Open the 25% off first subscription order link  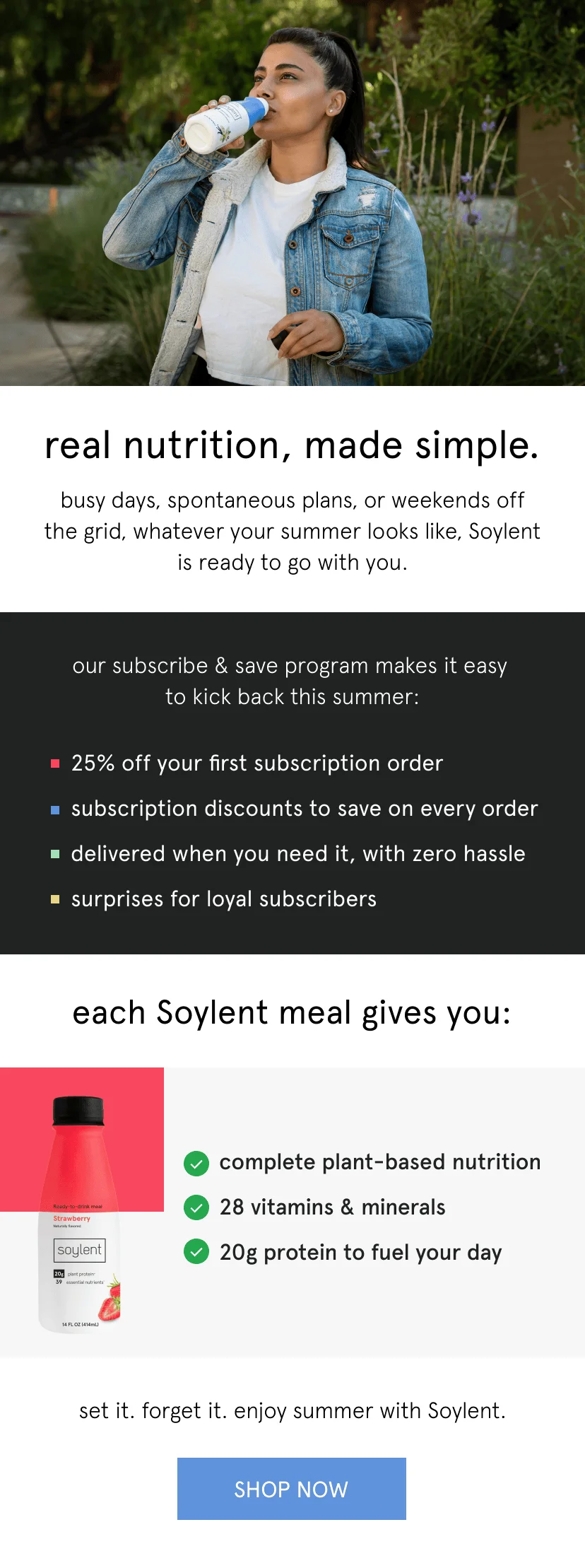[x=256, y=763]
